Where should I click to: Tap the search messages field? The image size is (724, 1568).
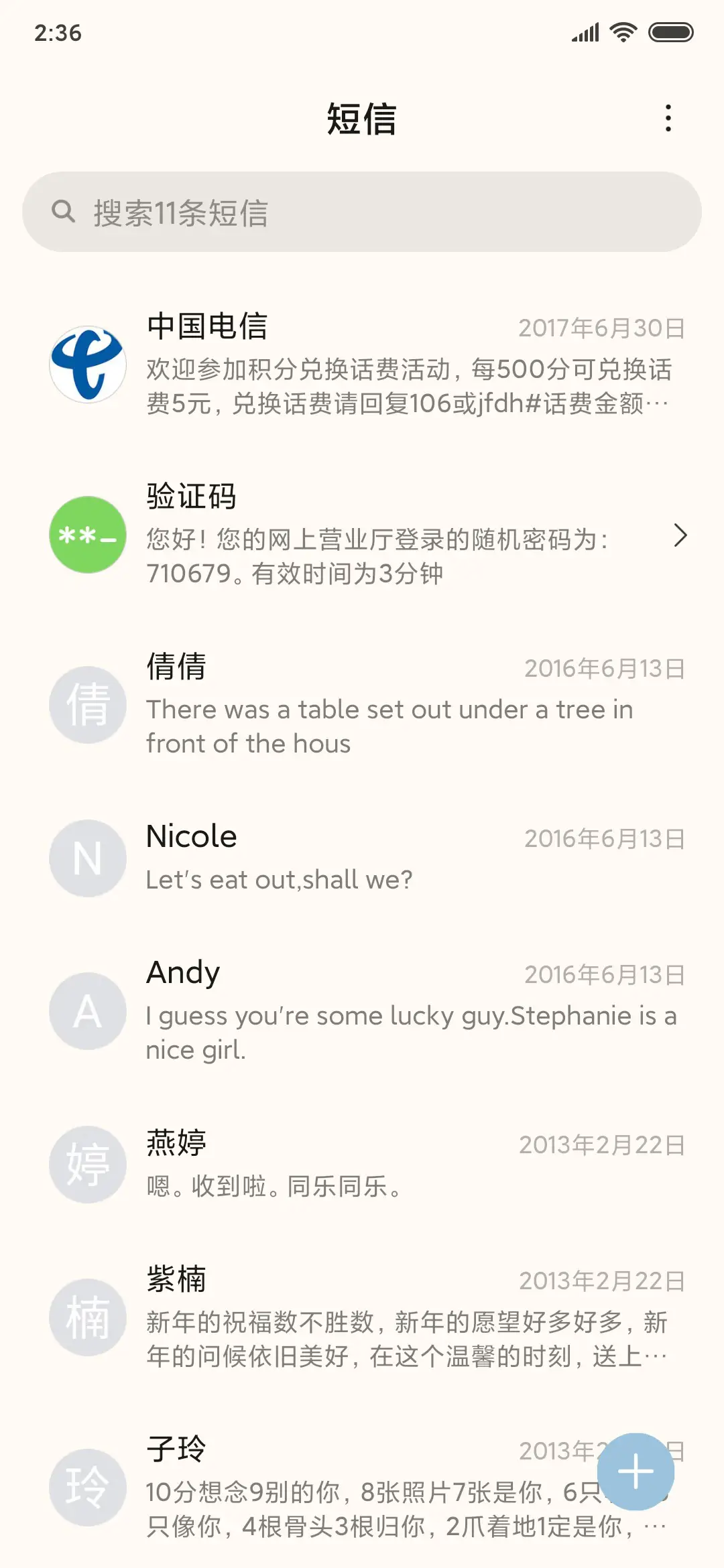pos(362,211)
